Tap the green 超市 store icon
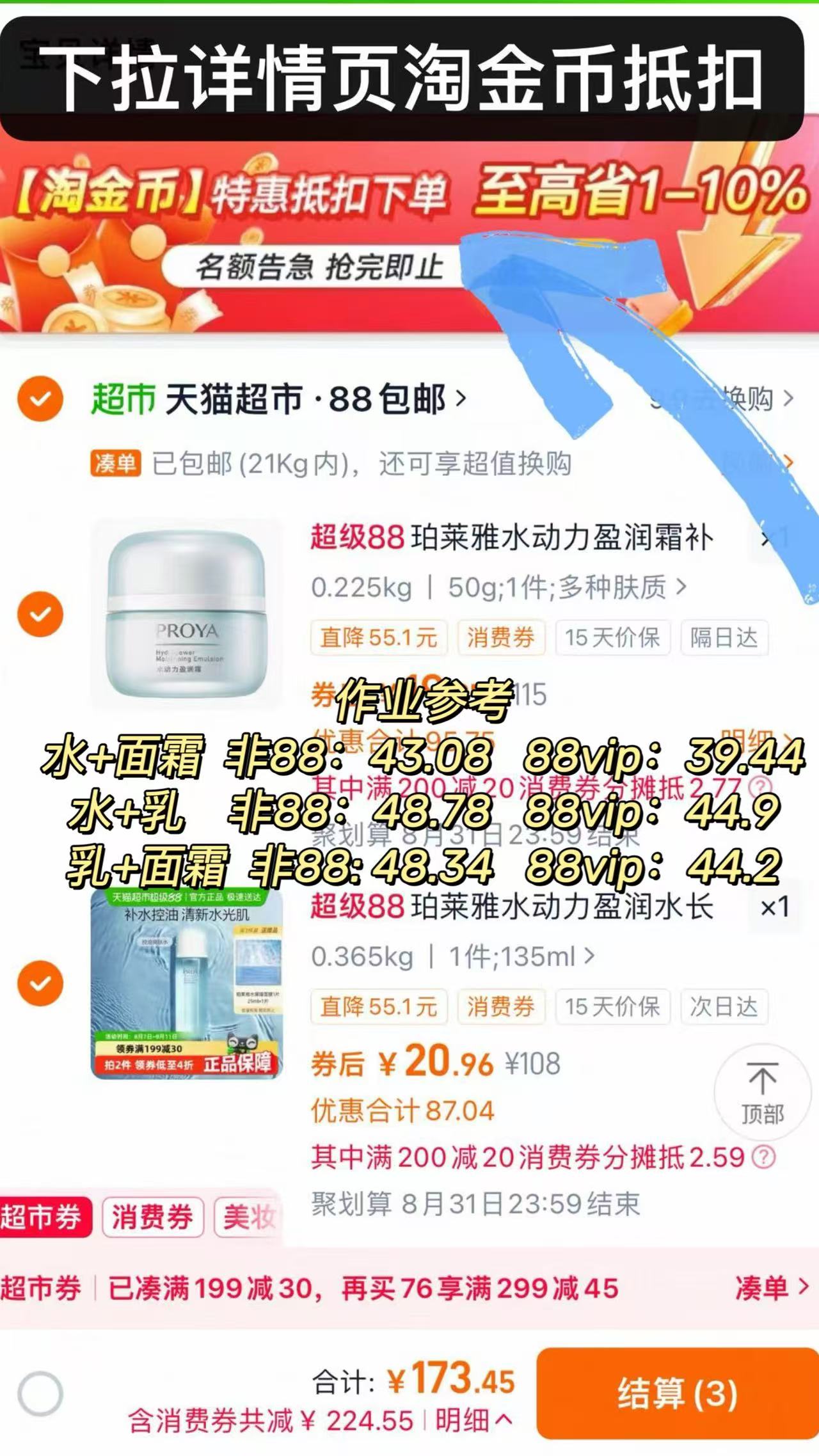The width and height of the screenshot is (819, 1456). click(121, 397)
